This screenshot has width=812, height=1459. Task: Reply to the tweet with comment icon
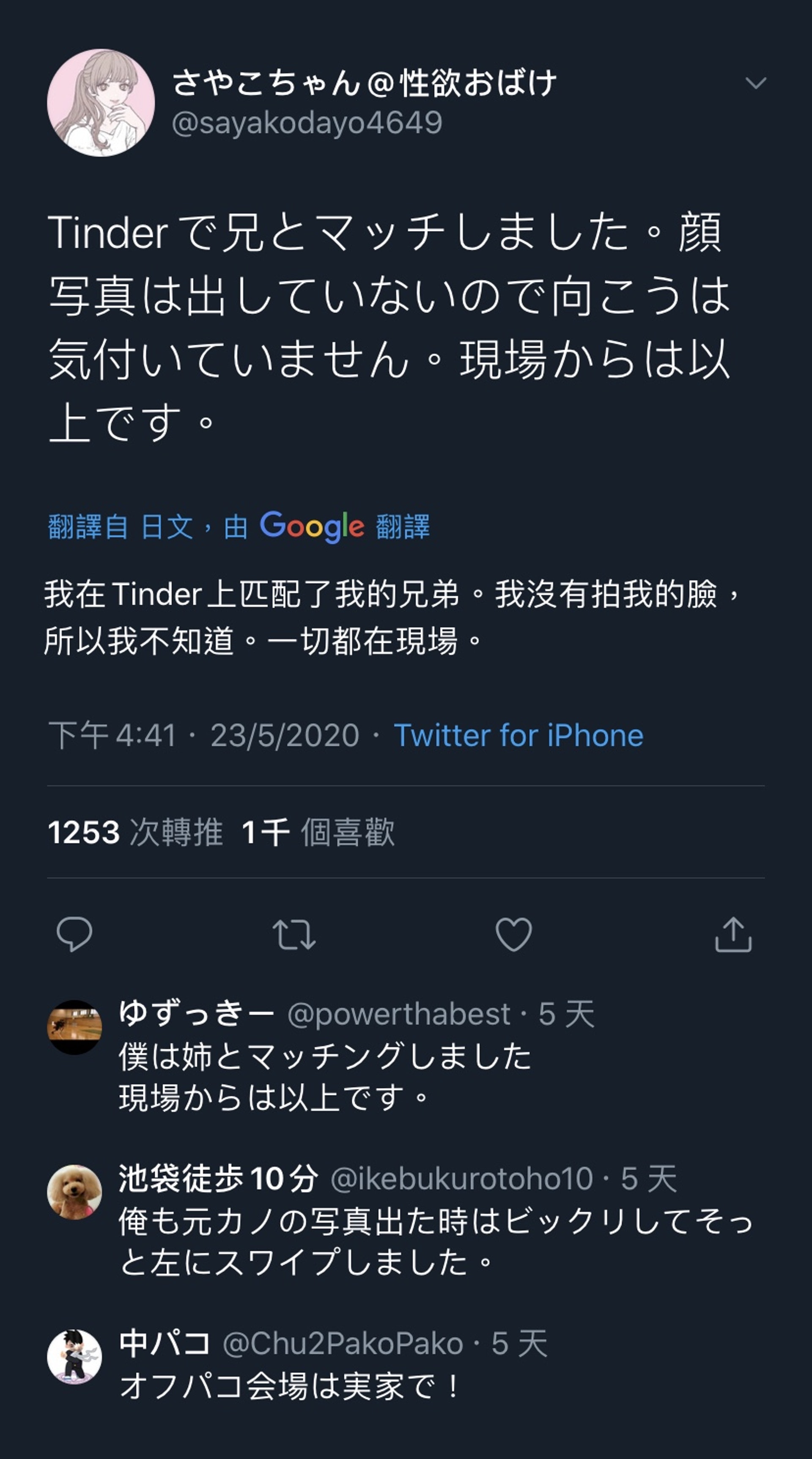pyautogui.click(x=74, y=934)
